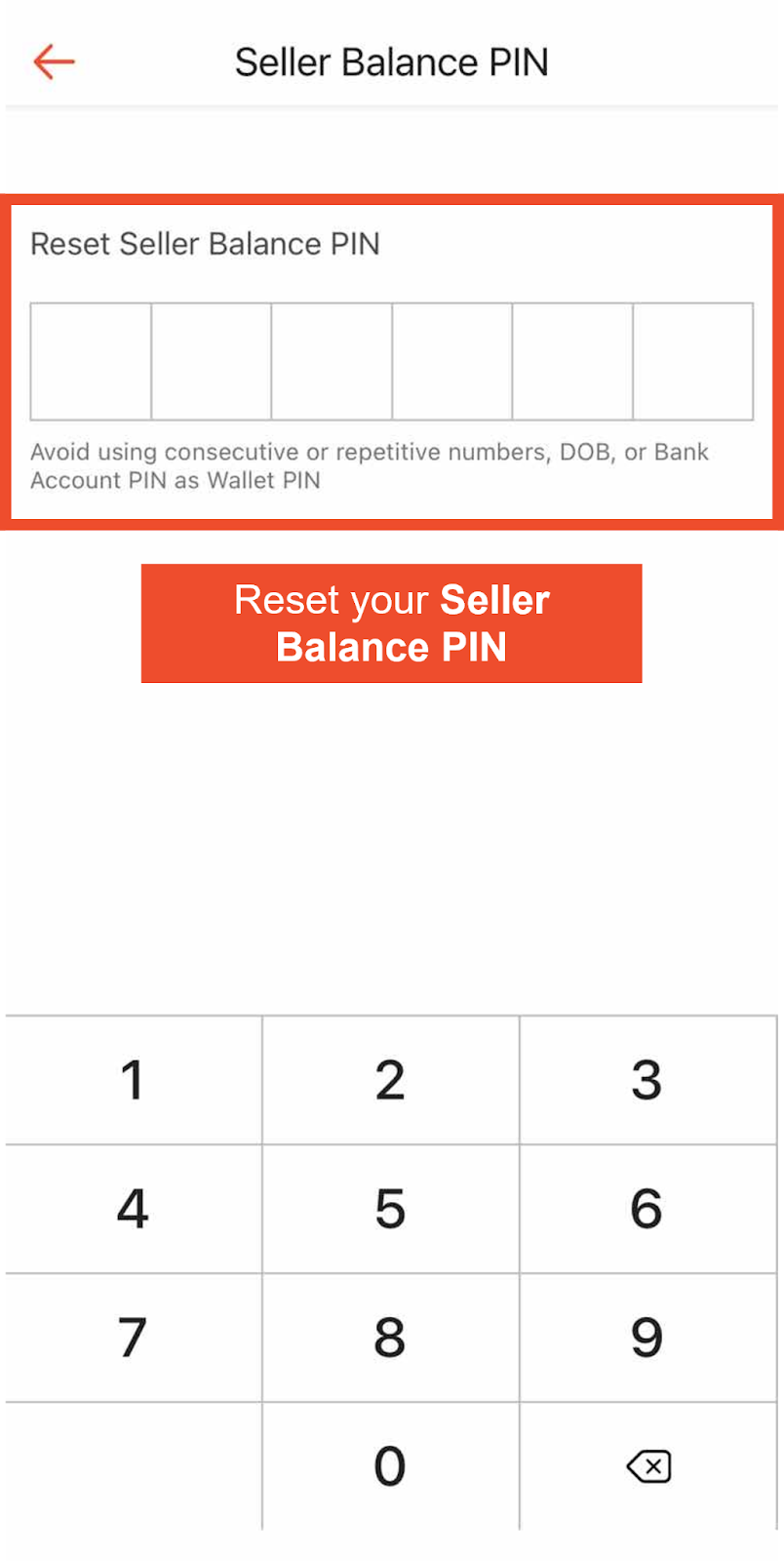
Task: Click the back arrow to exit Seller Balance PIN
Action: pos(54,61)
